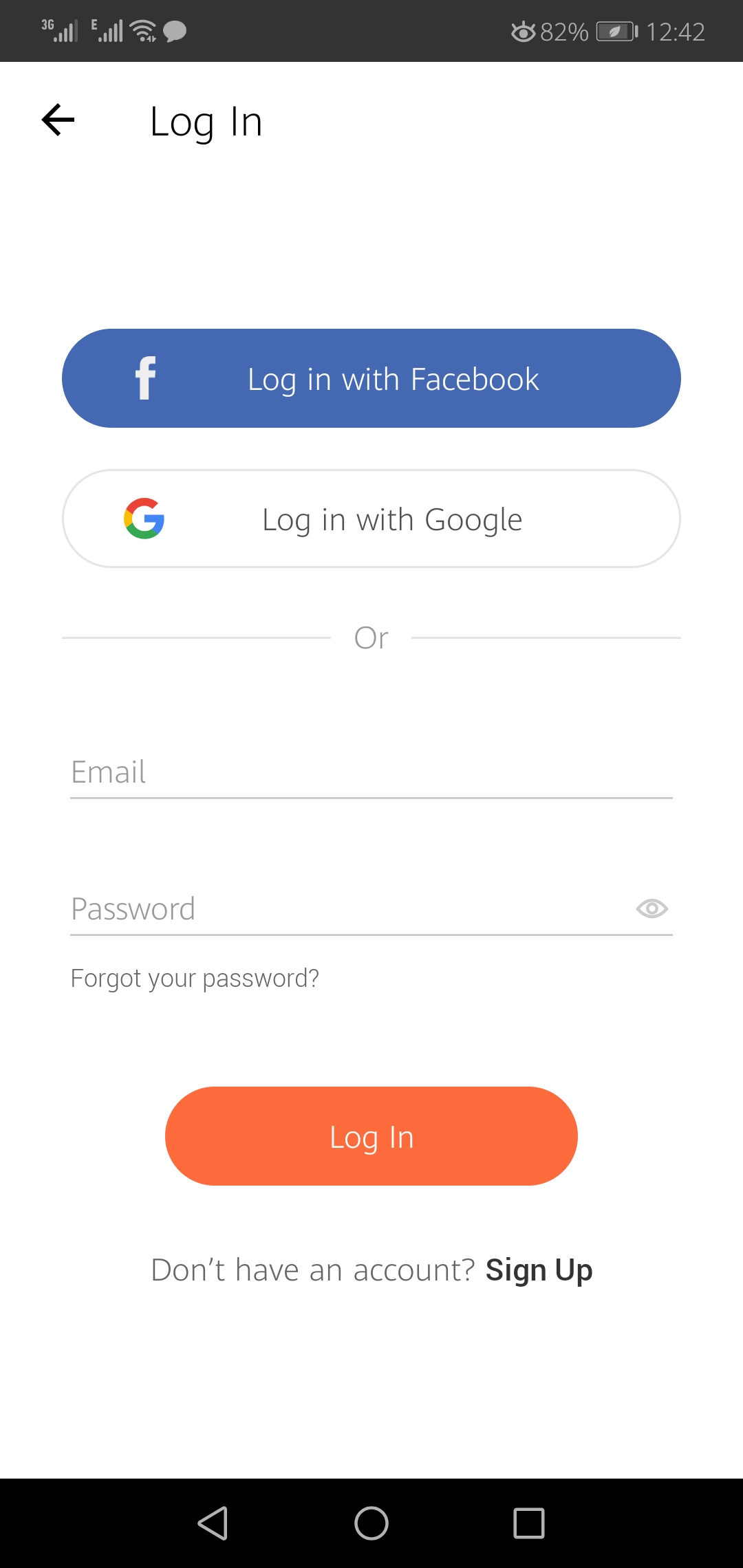Show password with the eye icon
Screen dimensions: 743x1568
click(x=652, y=909)
